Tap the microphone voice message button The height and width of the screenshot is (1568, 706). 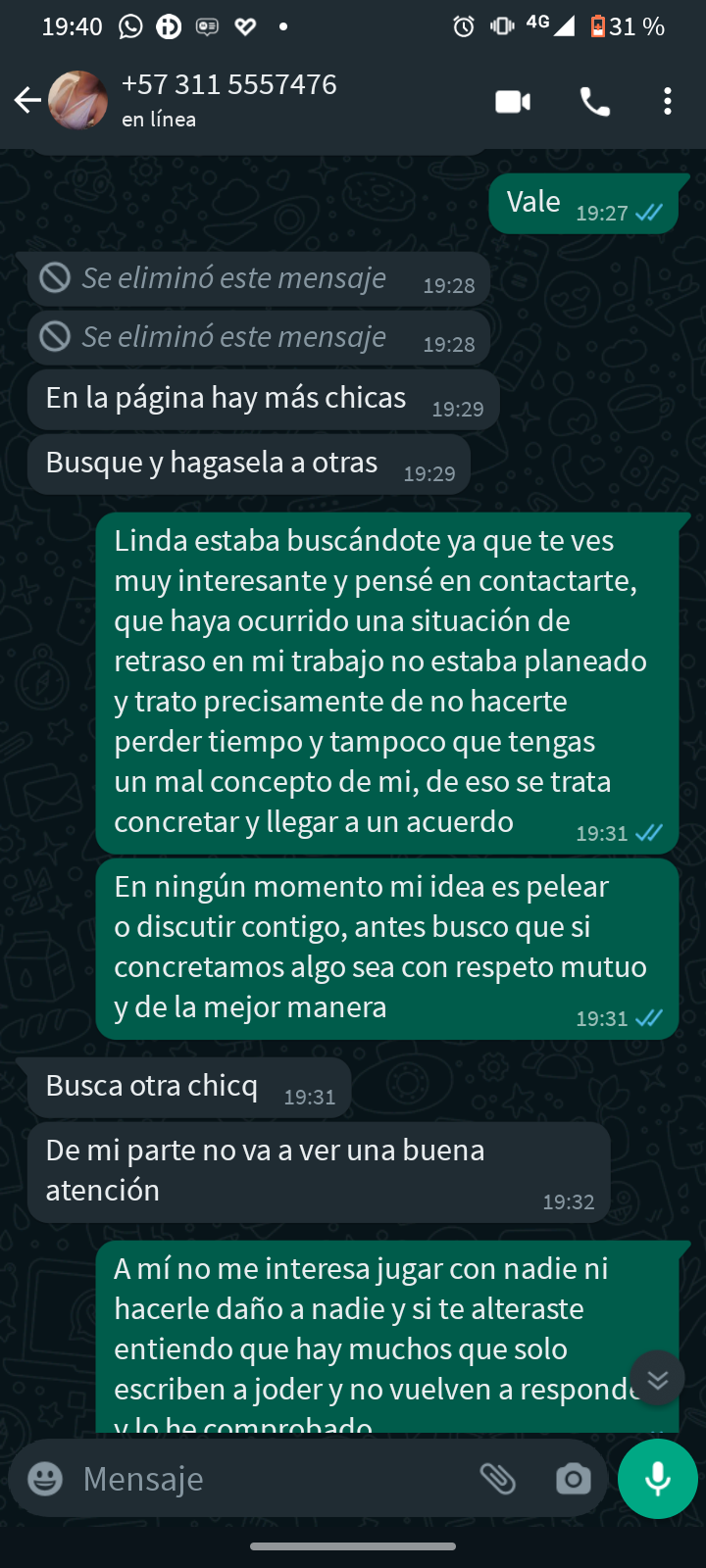coord(657,1478)
